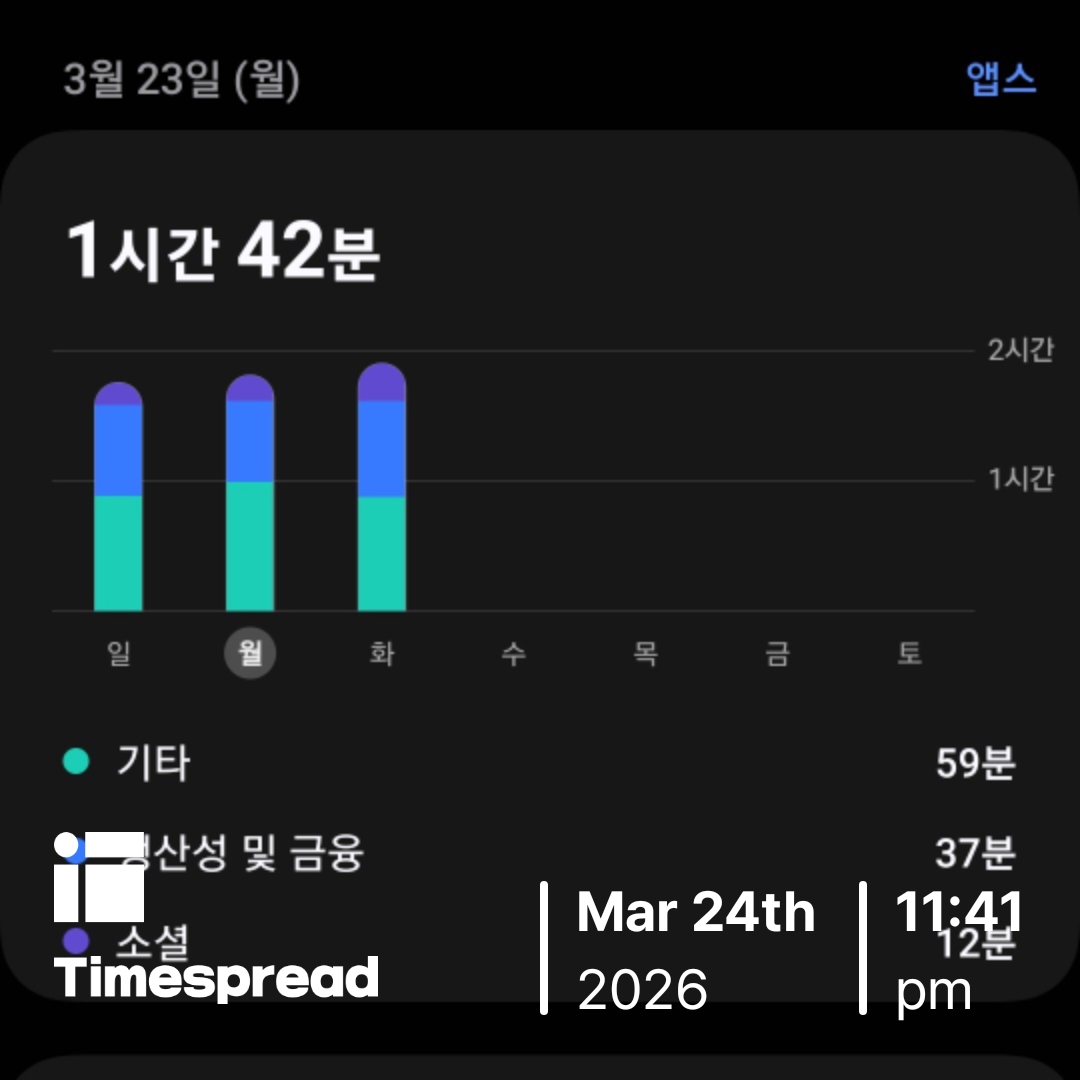
Task: Switch to the 앱스 view
Action: click(1001, 79)
